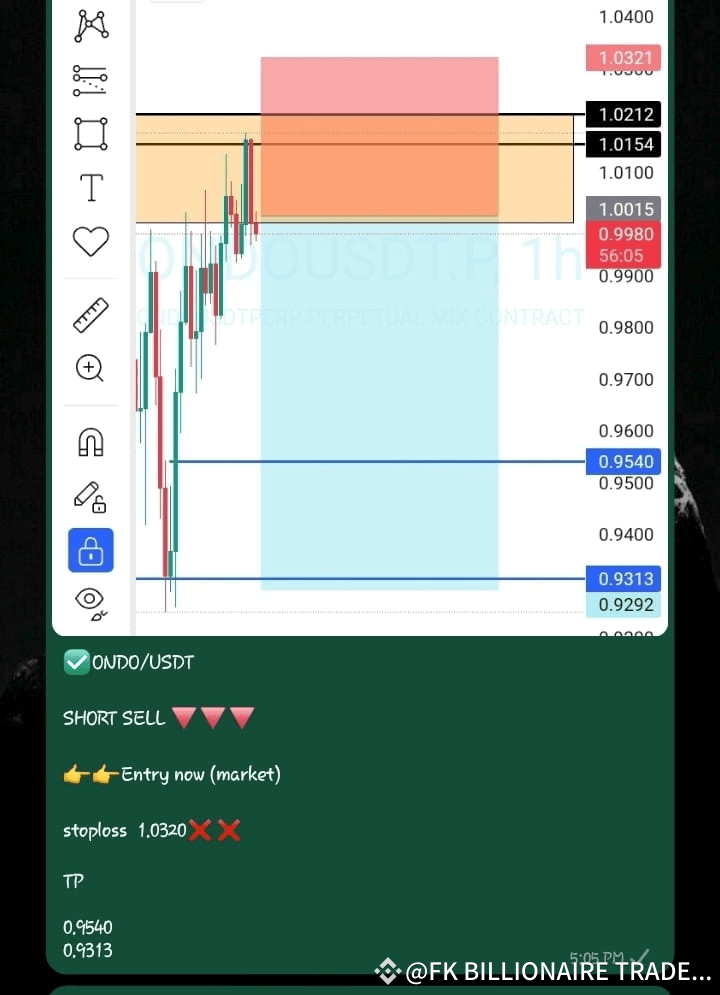Open the heart emoji sticker tool
Image resolution: width=720 pixels, height=995 pixels.
90,241
